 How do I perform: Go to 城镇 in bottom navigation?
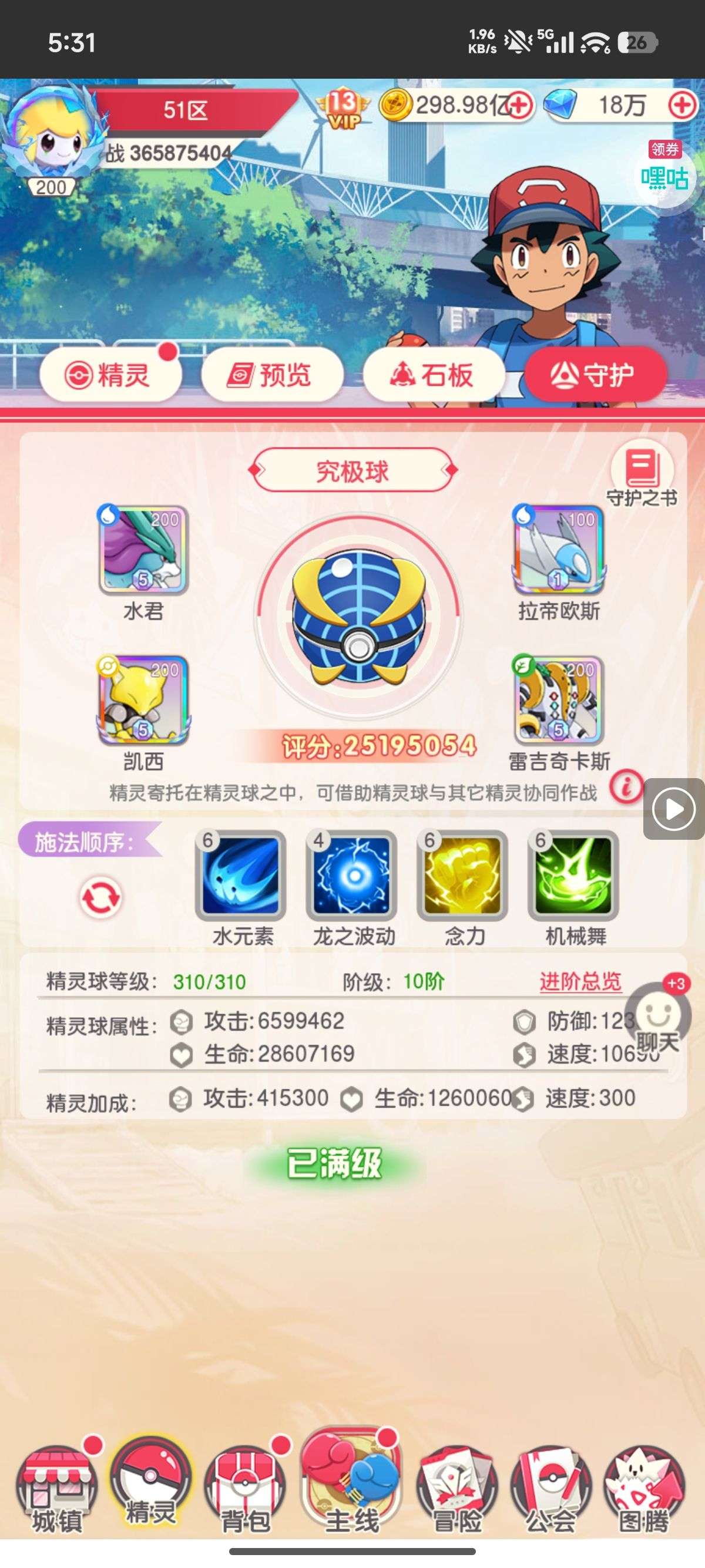56,1489
